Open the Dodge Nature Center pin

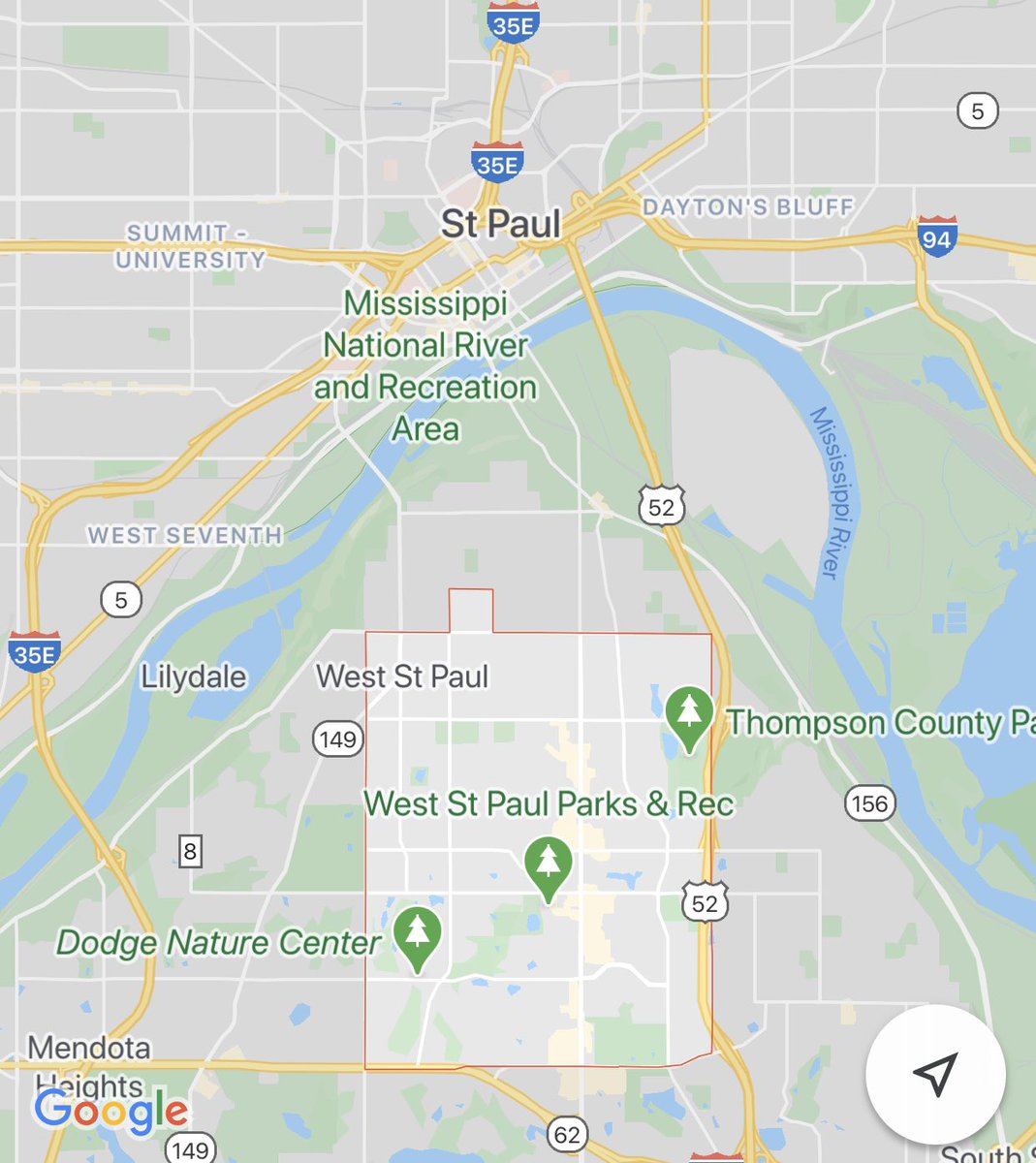tap(418, 935)
